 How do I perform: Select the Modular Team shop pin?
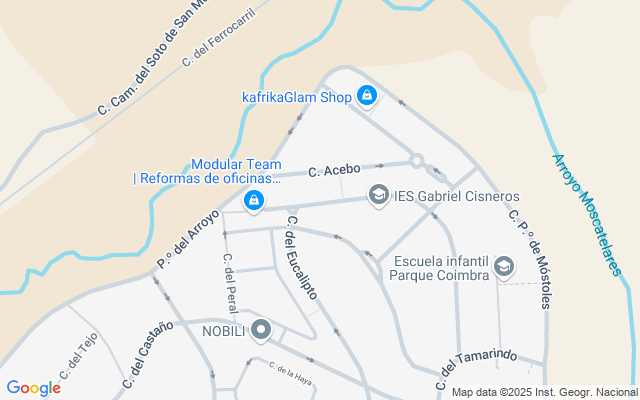(x=254, y=201)
